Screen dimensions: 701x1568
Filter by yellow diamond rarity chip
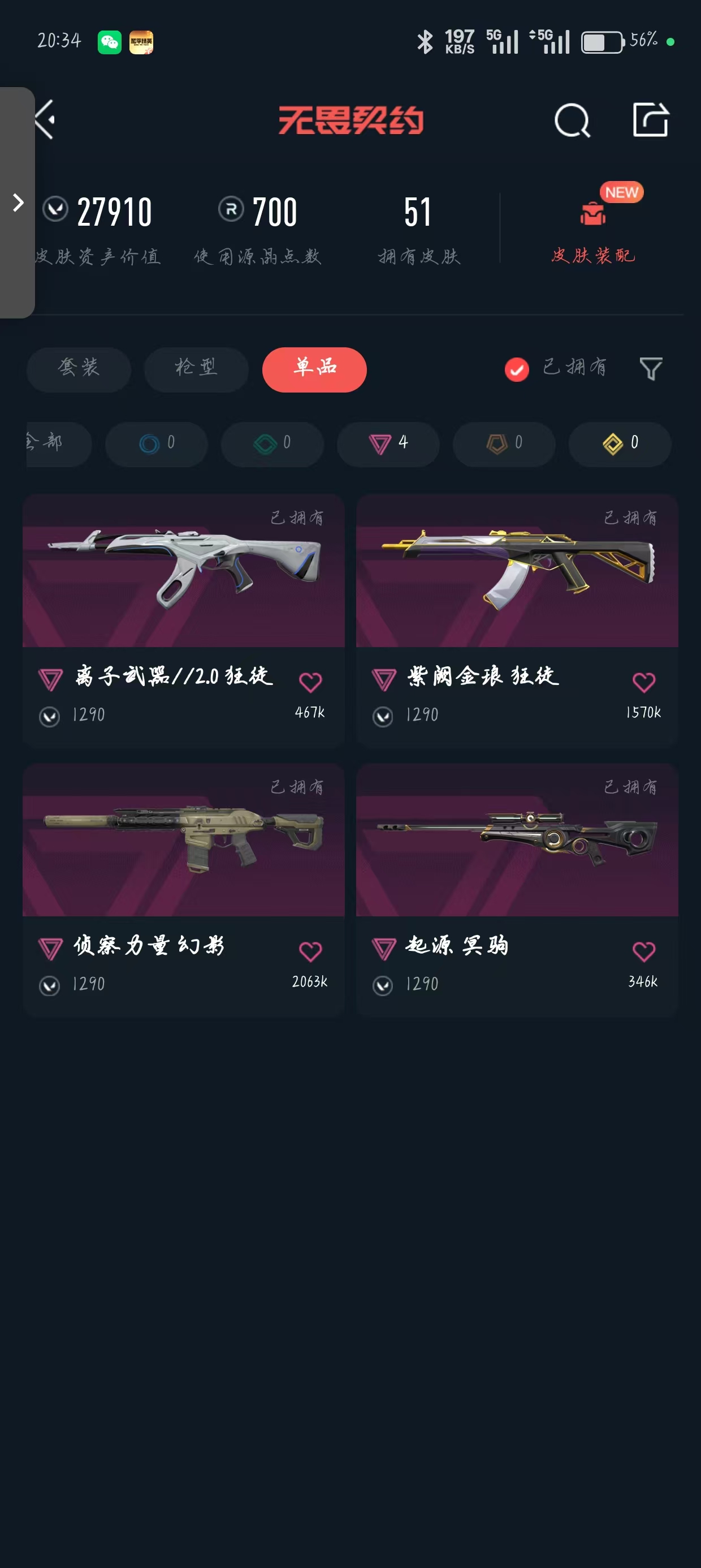pyautogui.click(x=620, y=443)
